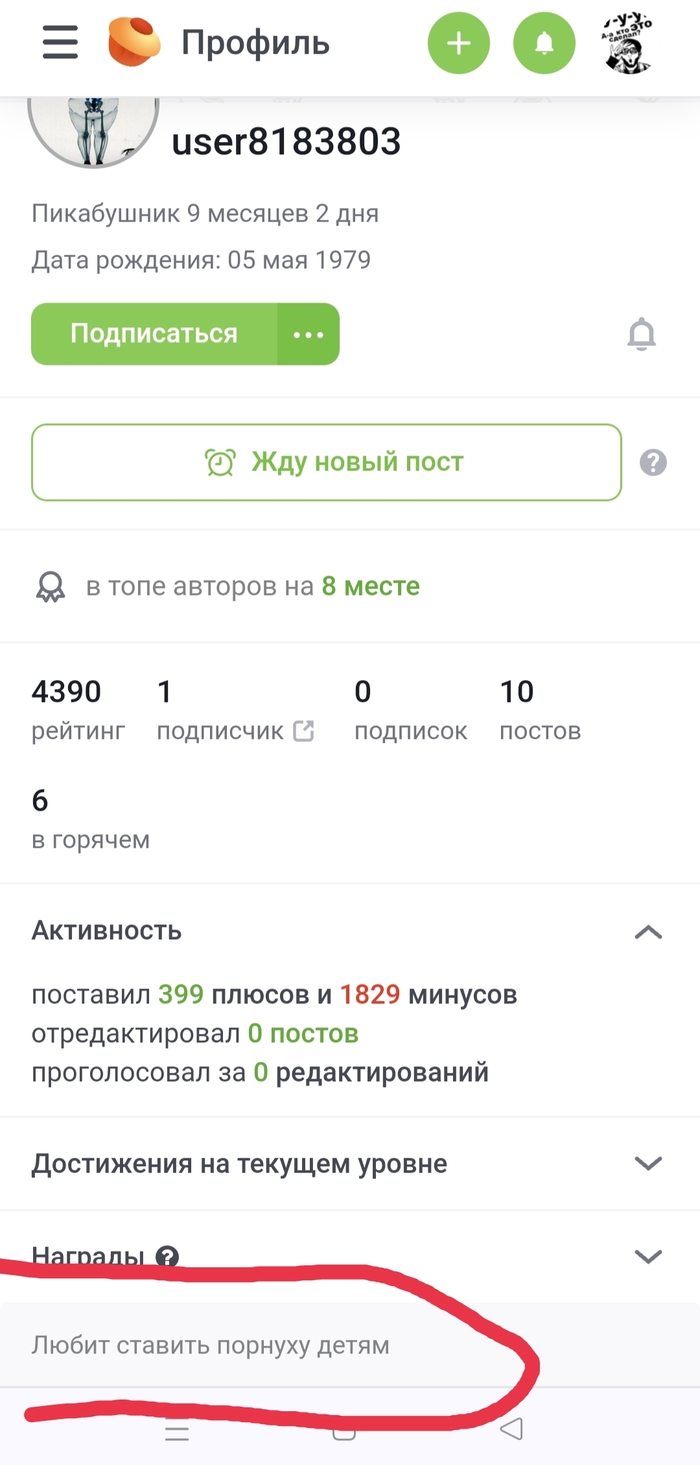Screen dimensions: 700x1465
Task: Open the question mark help near Жду новый пост
Action: (653, 463)
